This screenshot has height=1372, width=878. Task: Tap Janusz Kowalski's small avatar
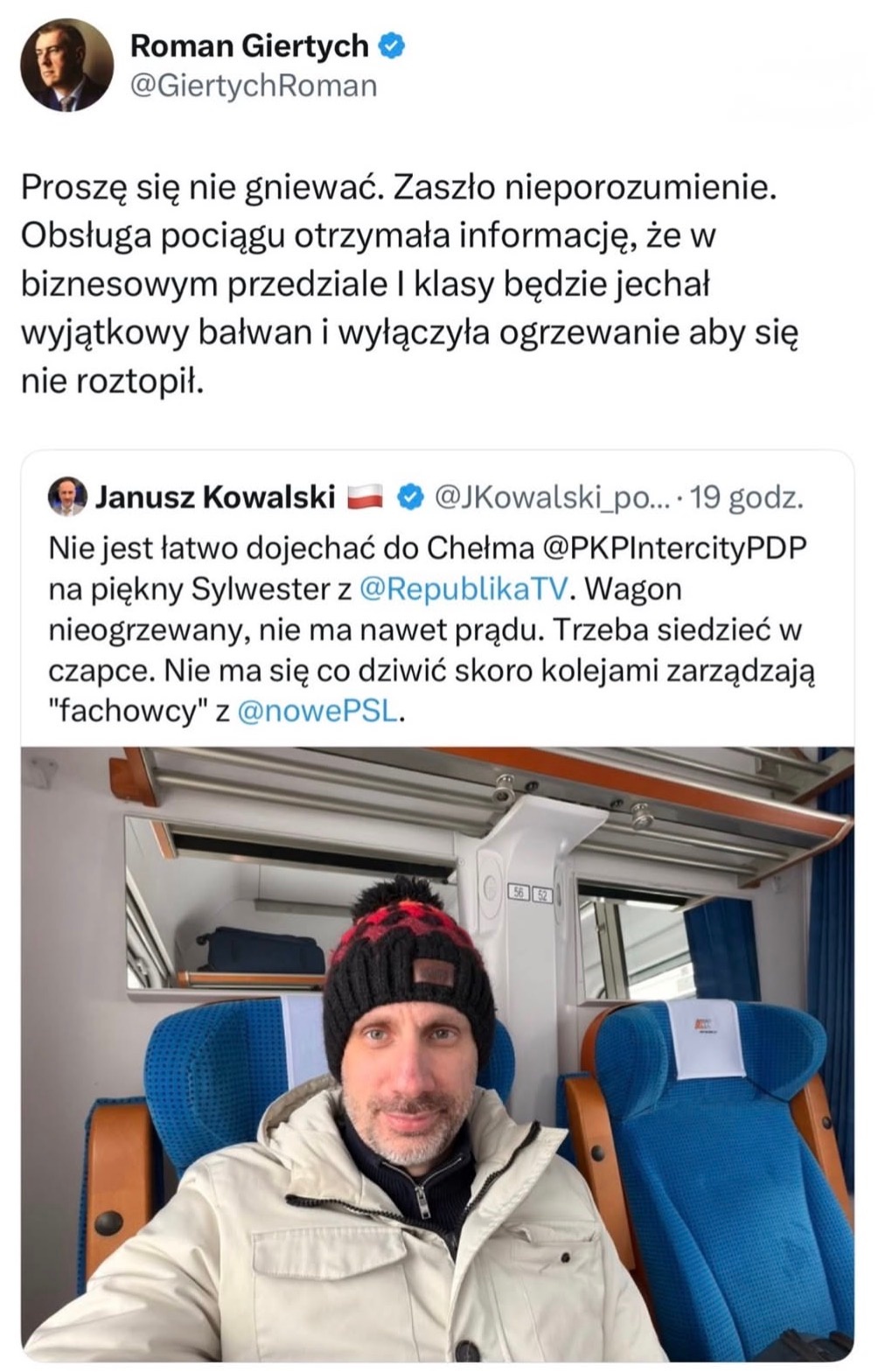pyautogui.click(x=68, y=497)
